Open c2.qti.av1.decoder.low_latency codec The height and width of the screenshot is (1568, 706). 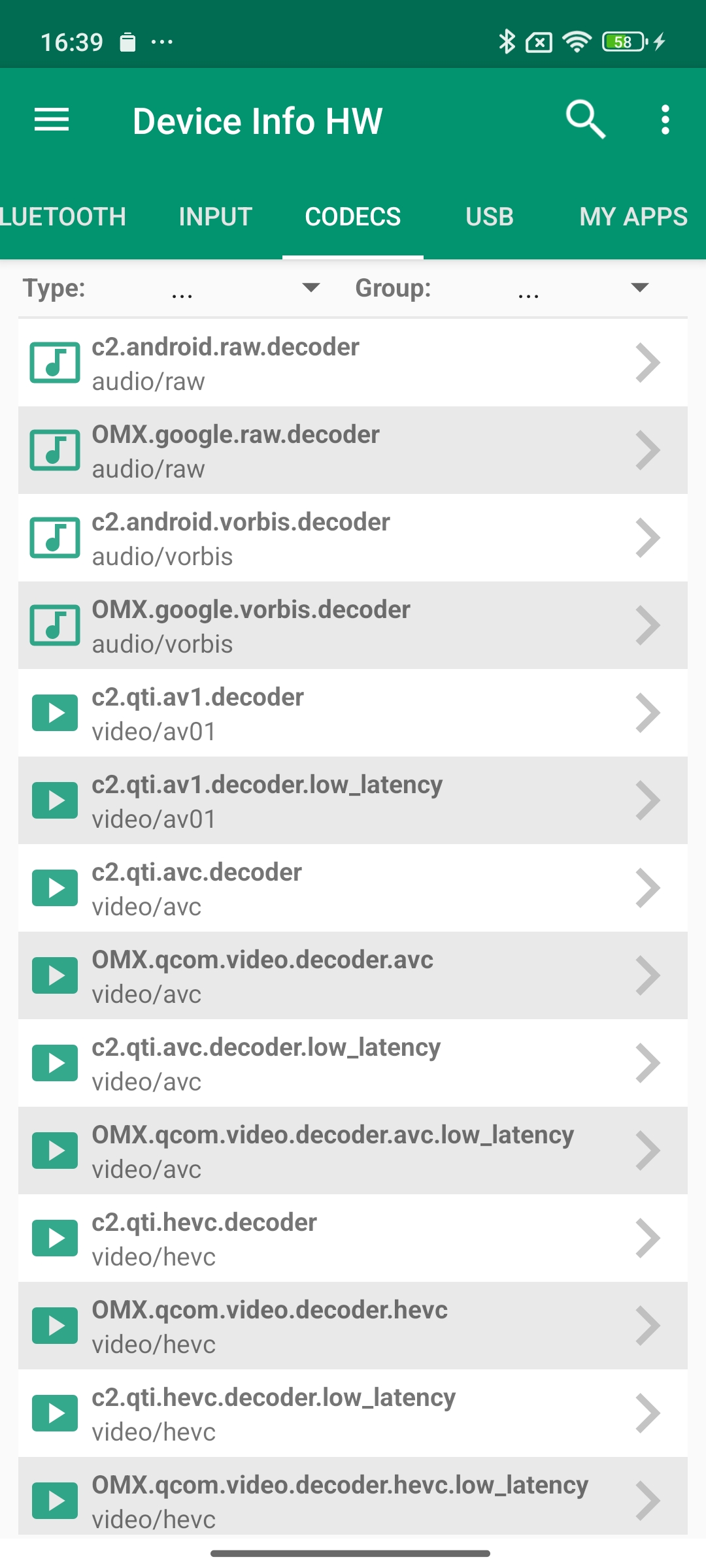(353, 801)
